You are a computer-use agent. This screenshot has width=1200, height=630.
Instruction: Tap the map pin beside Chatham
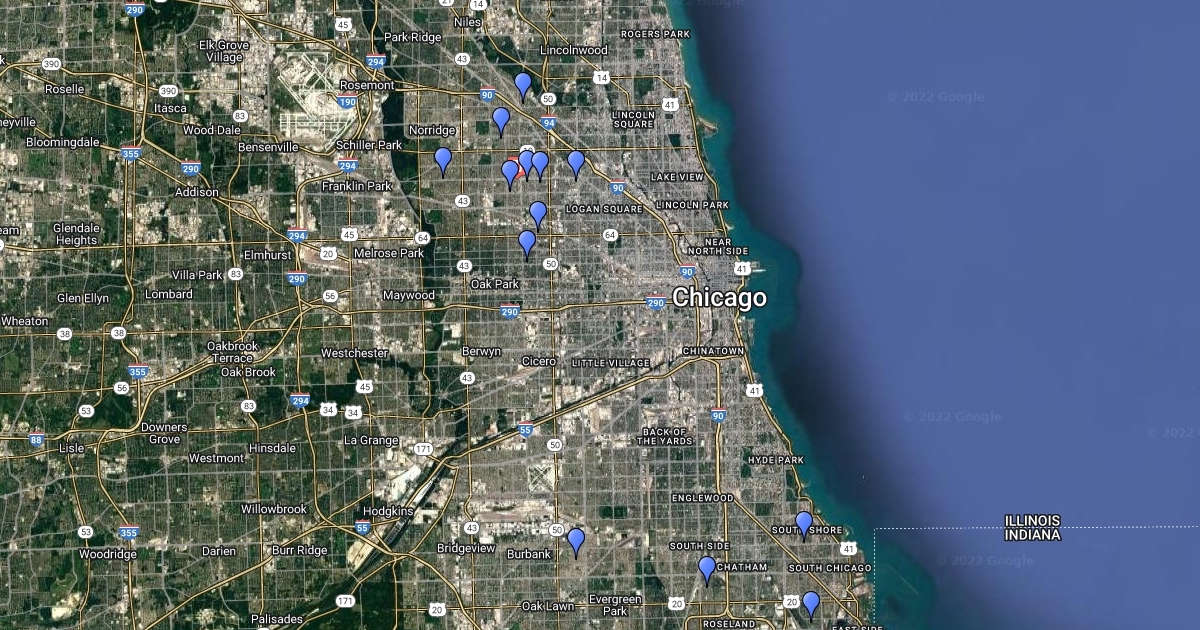pos(707,568)
